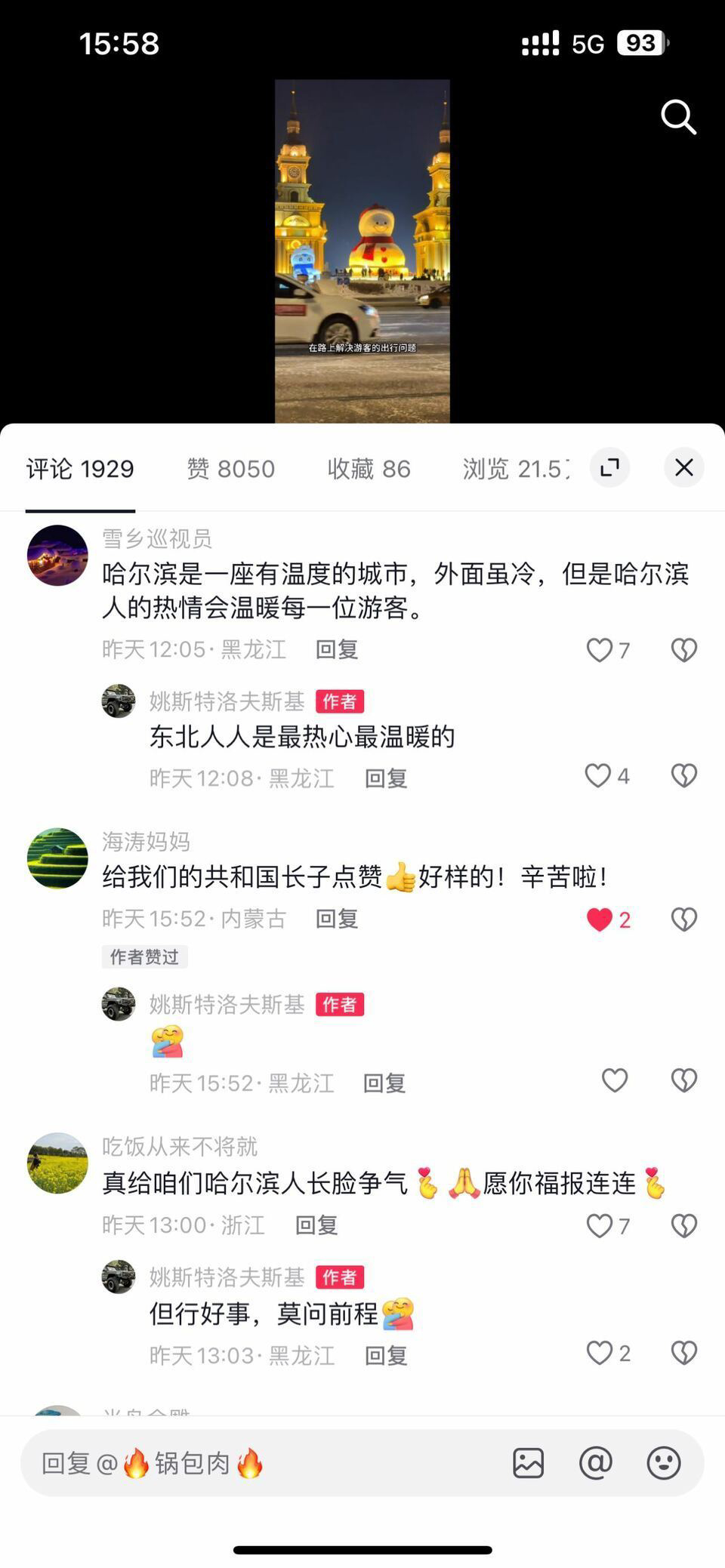Open the emoji picker
This screenshot has height=1568, width=725.
click(x=664, y=1463)
